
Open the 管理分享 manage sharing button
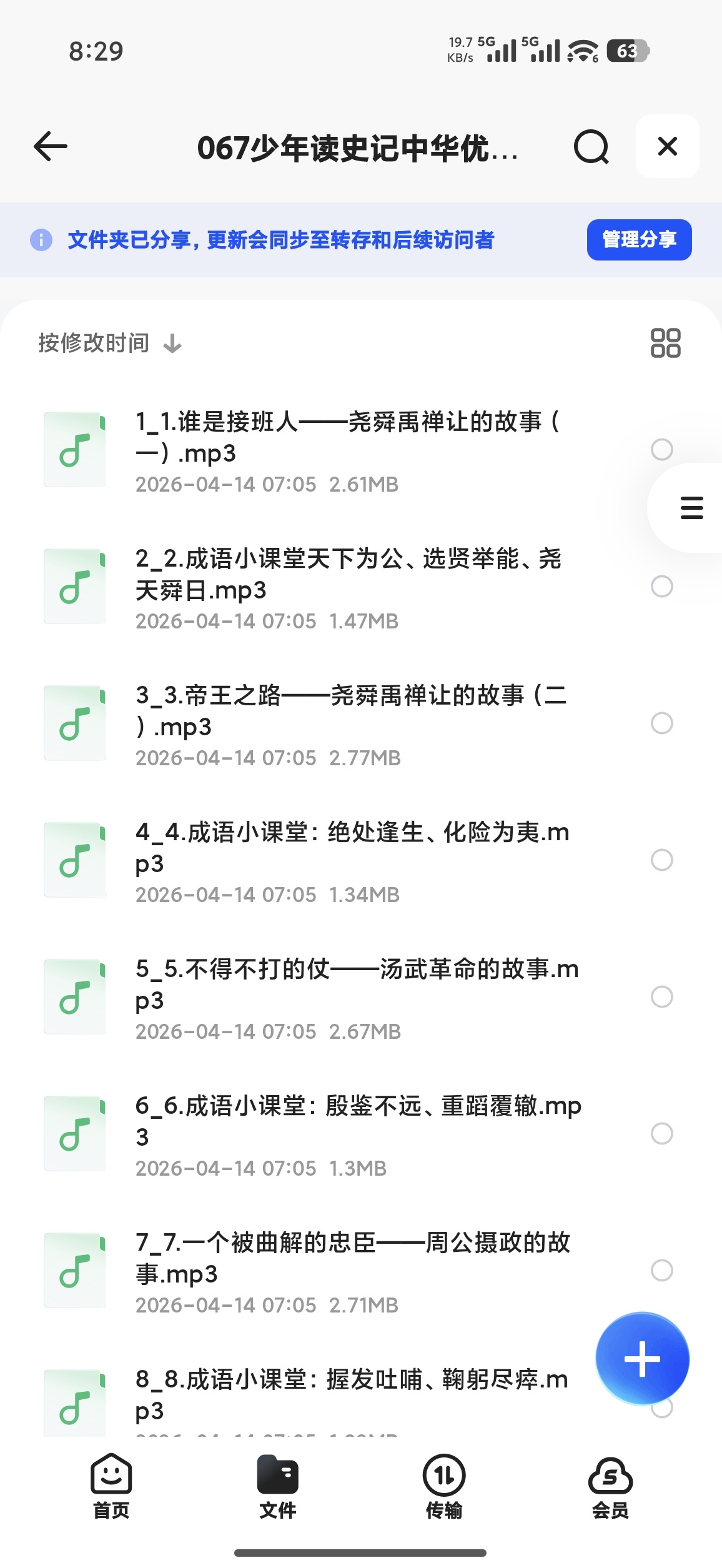pos(639,240)
